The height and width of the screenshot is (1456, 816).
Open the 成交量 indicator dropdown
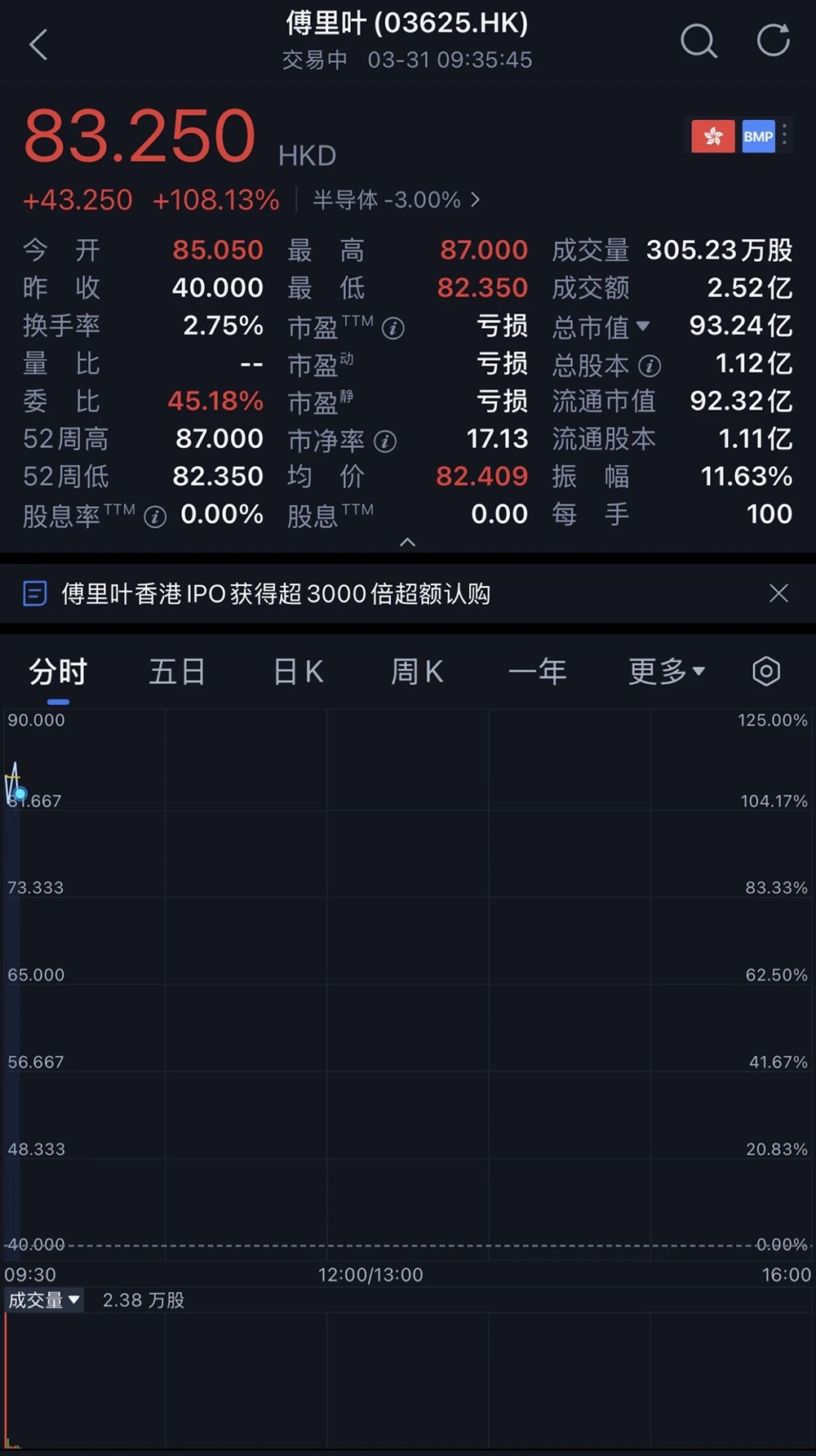tap(45, 1299)
